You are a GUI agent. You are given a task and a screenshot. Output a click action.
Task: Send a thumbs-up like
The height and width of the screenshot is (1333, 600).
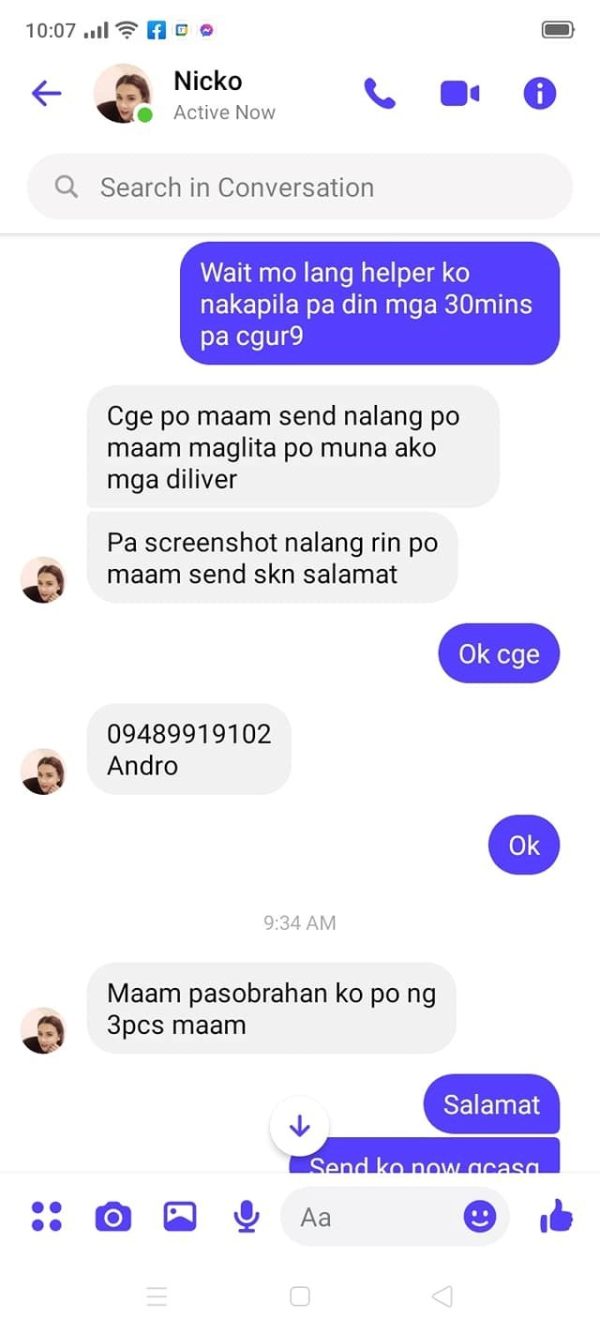pyautogui.click(x=556, y=1217)
